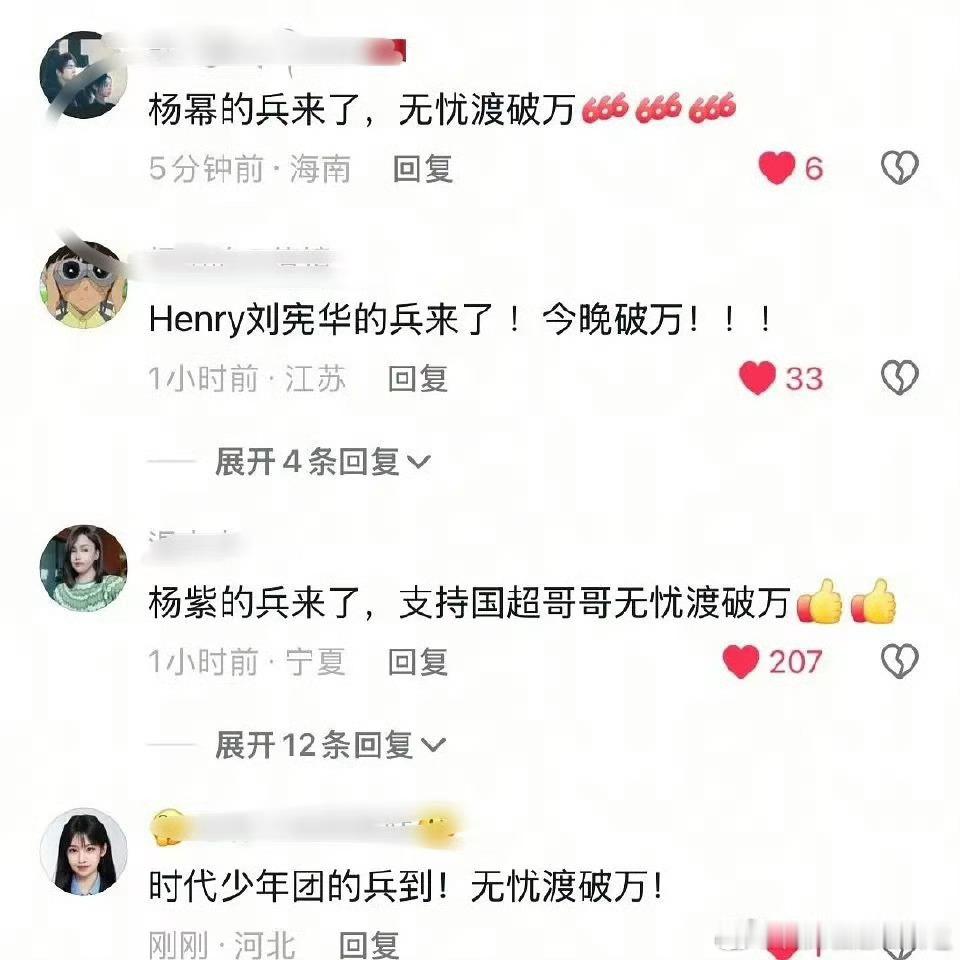Dislike the Henry刘宪华 comment
960x960 pixels.
pos(899,378)
